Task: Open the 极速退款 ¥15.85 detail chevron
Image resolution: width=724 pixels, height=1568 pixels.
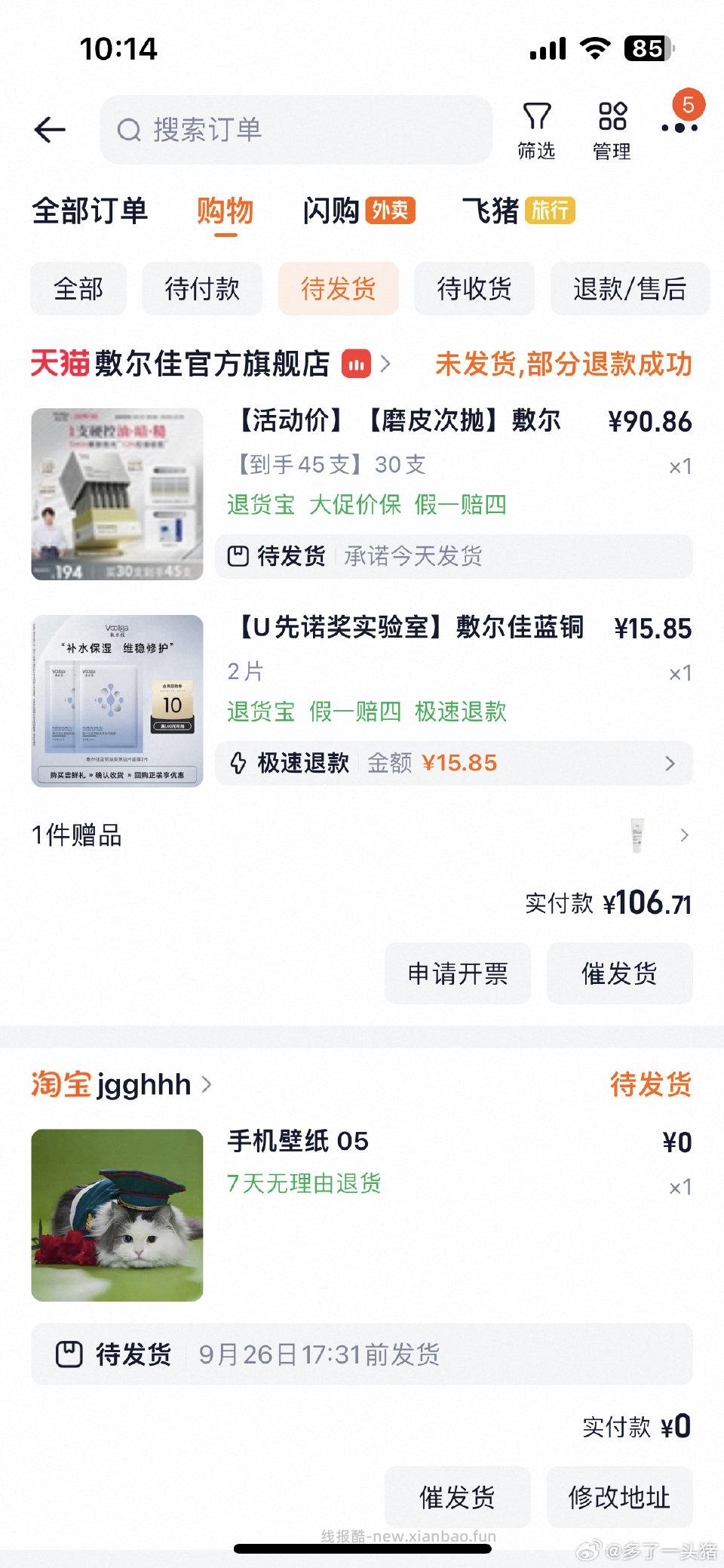Action: tap(670, 764)
